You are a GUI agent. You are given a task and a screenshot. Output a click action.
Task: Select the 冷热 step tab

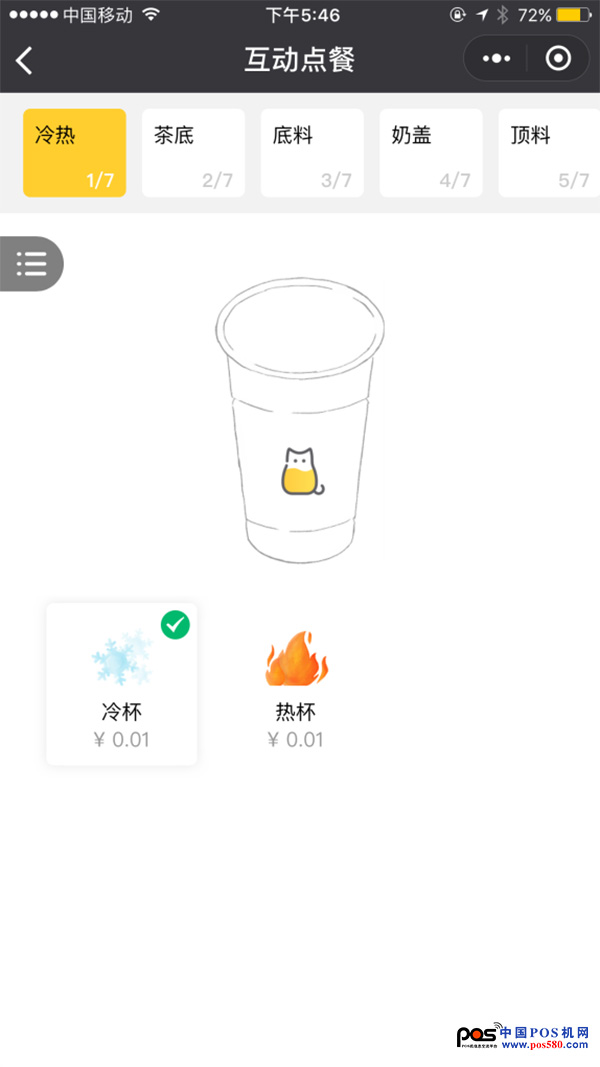(x=75, y=153)
